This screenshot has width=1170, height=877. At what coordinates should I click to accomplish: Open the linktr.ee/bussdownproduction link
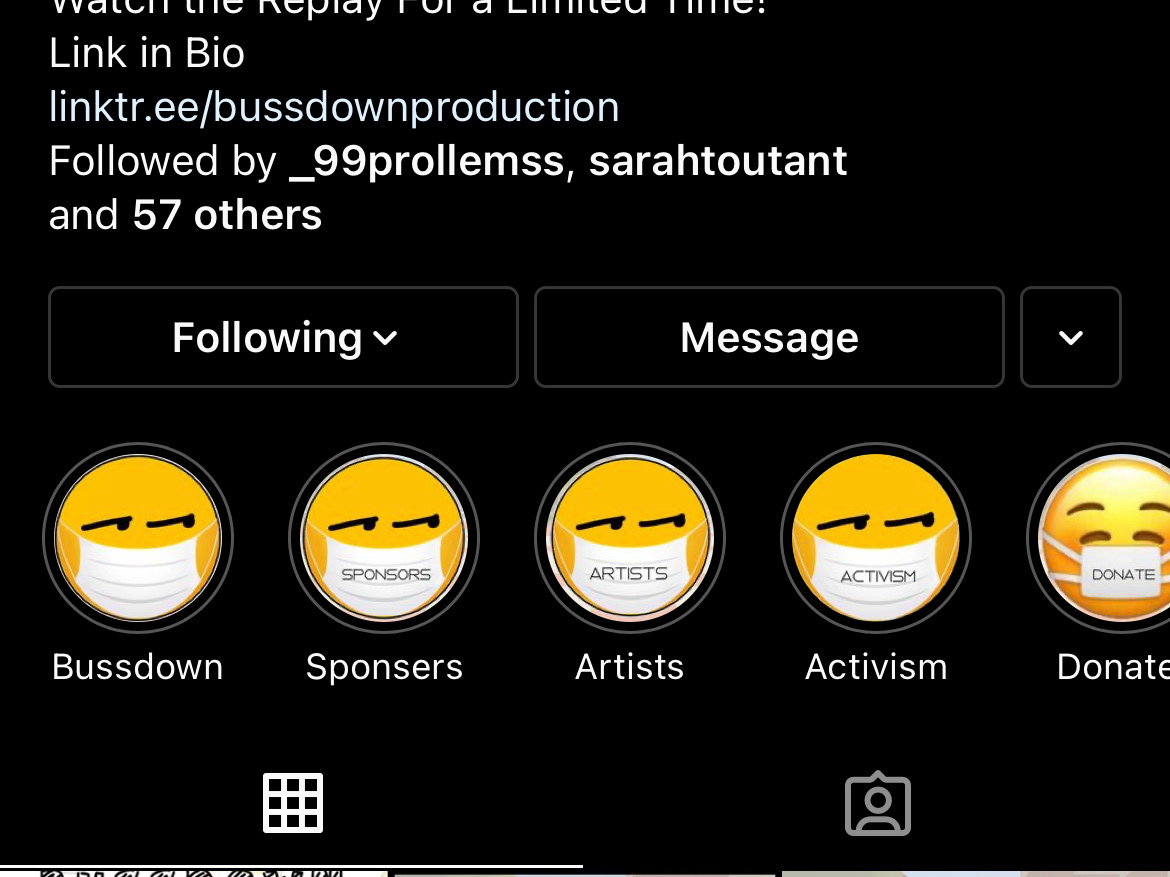tap(334, 107)
